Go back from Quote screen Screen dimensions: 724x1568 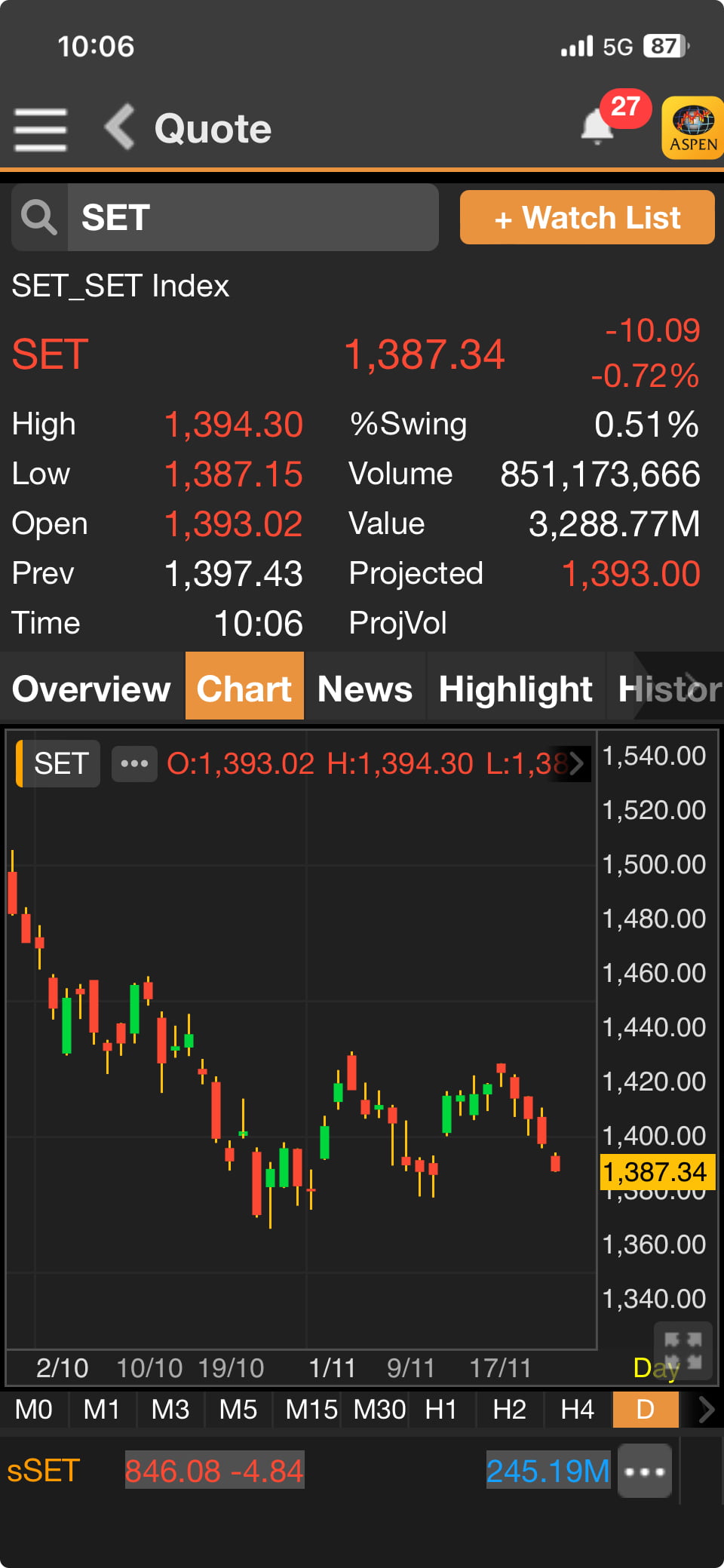pyautogui.click(x=119, y=127)
